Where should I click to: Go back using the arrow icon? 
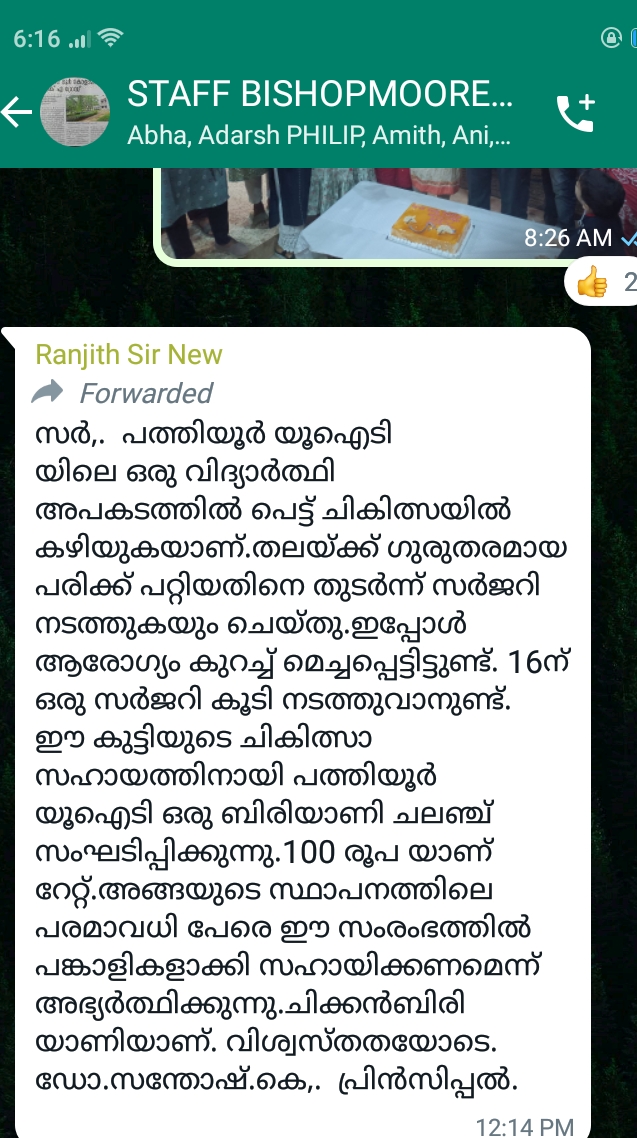pyautogui.click(x=17, y=112)
